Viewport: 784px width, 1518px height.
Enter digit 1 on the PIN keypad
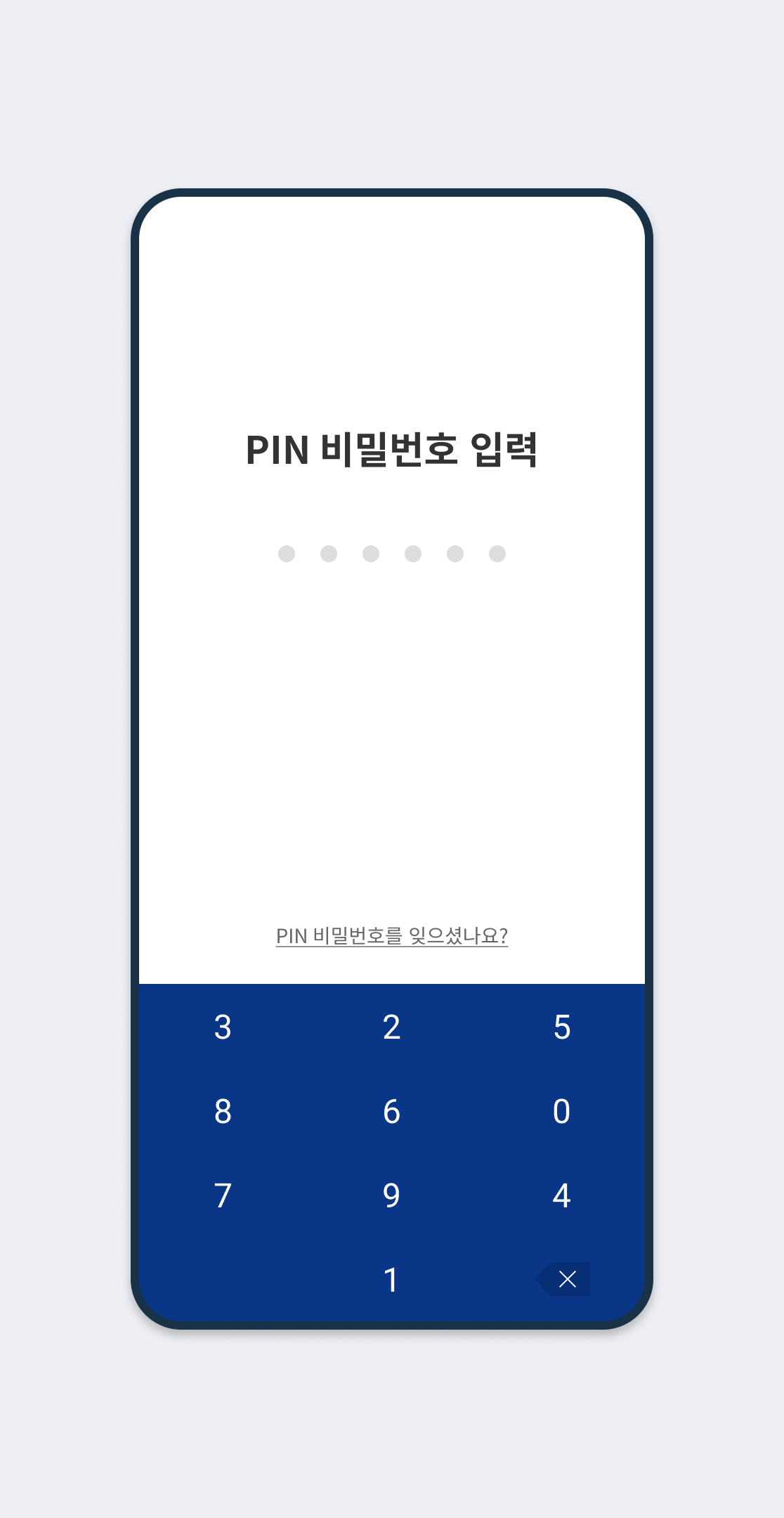click(x=391, y=1280)
